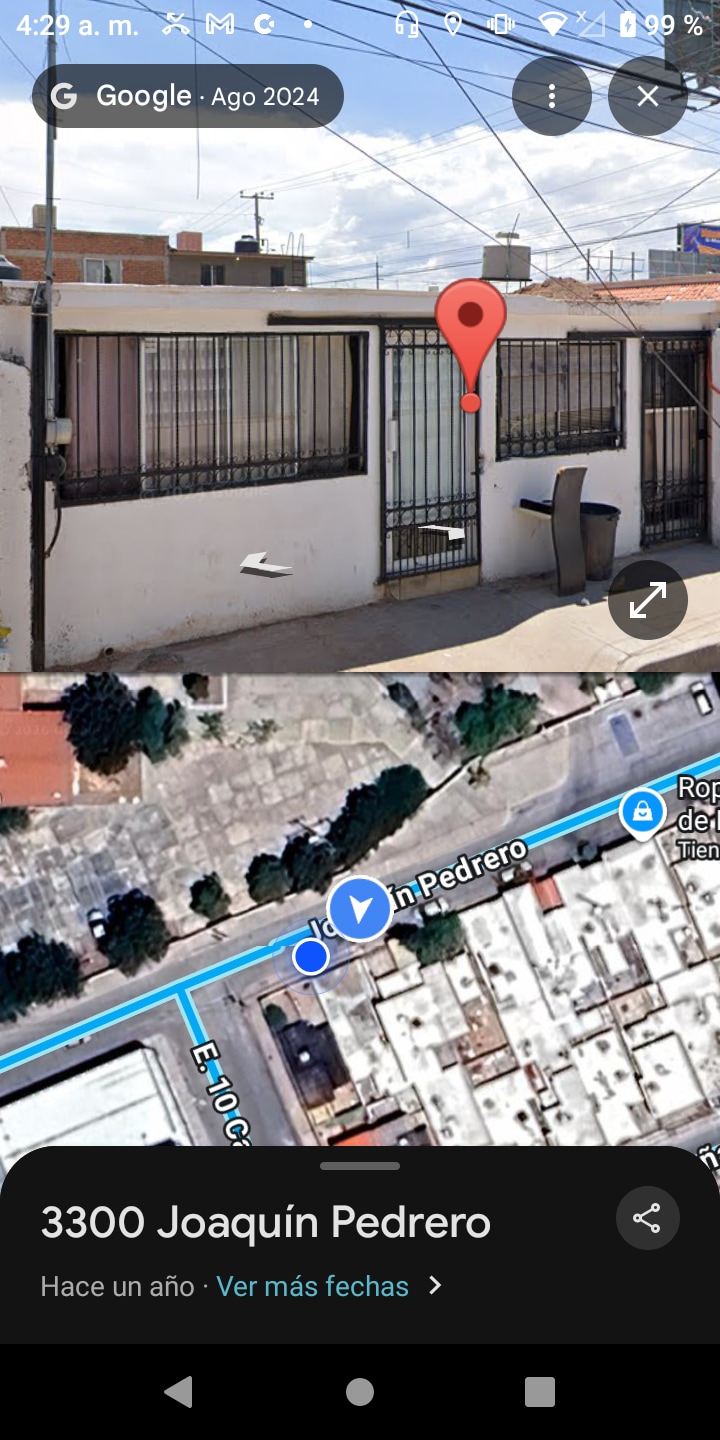Tap the Street View position marker on map

pyautogui.click(x=359, y=909)
